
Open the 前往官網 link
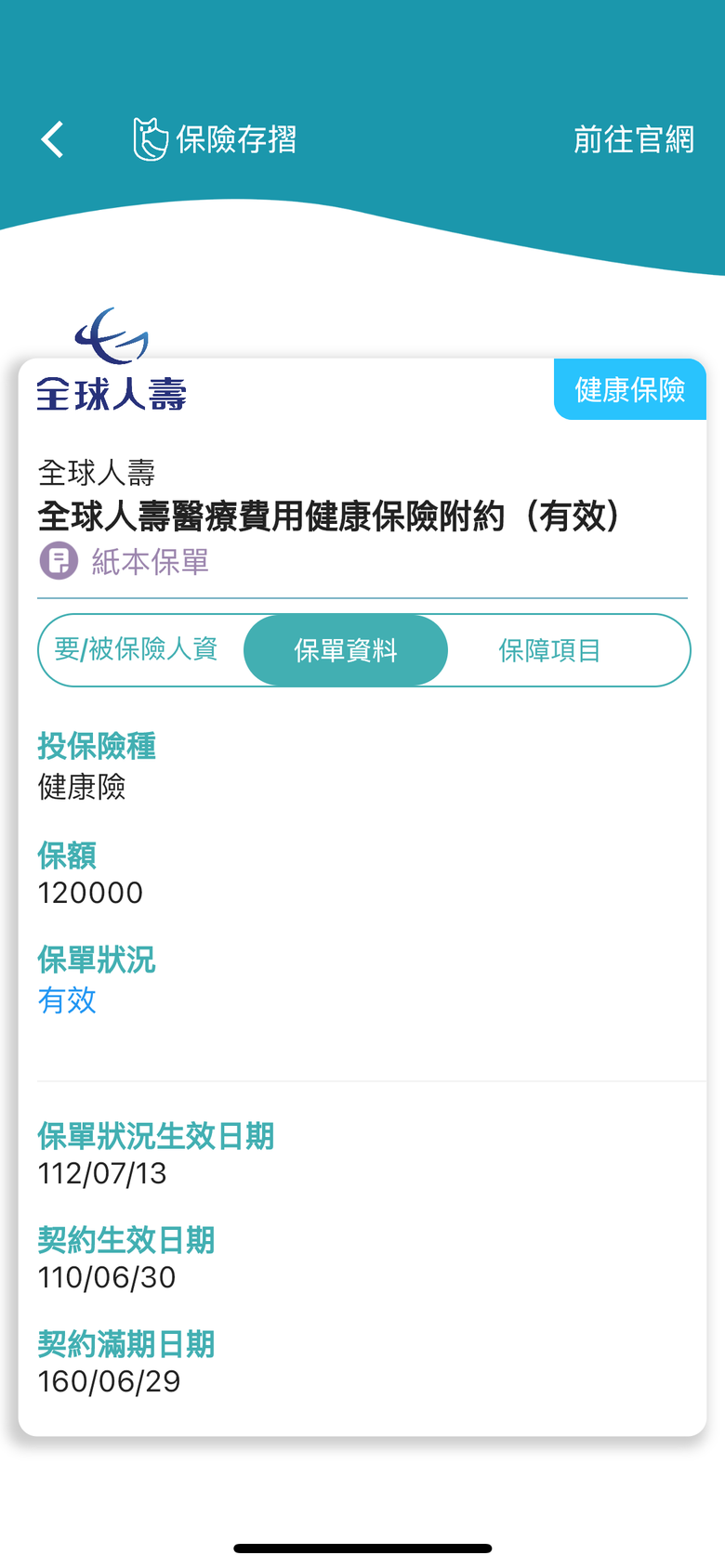click(x=633, y=139)
